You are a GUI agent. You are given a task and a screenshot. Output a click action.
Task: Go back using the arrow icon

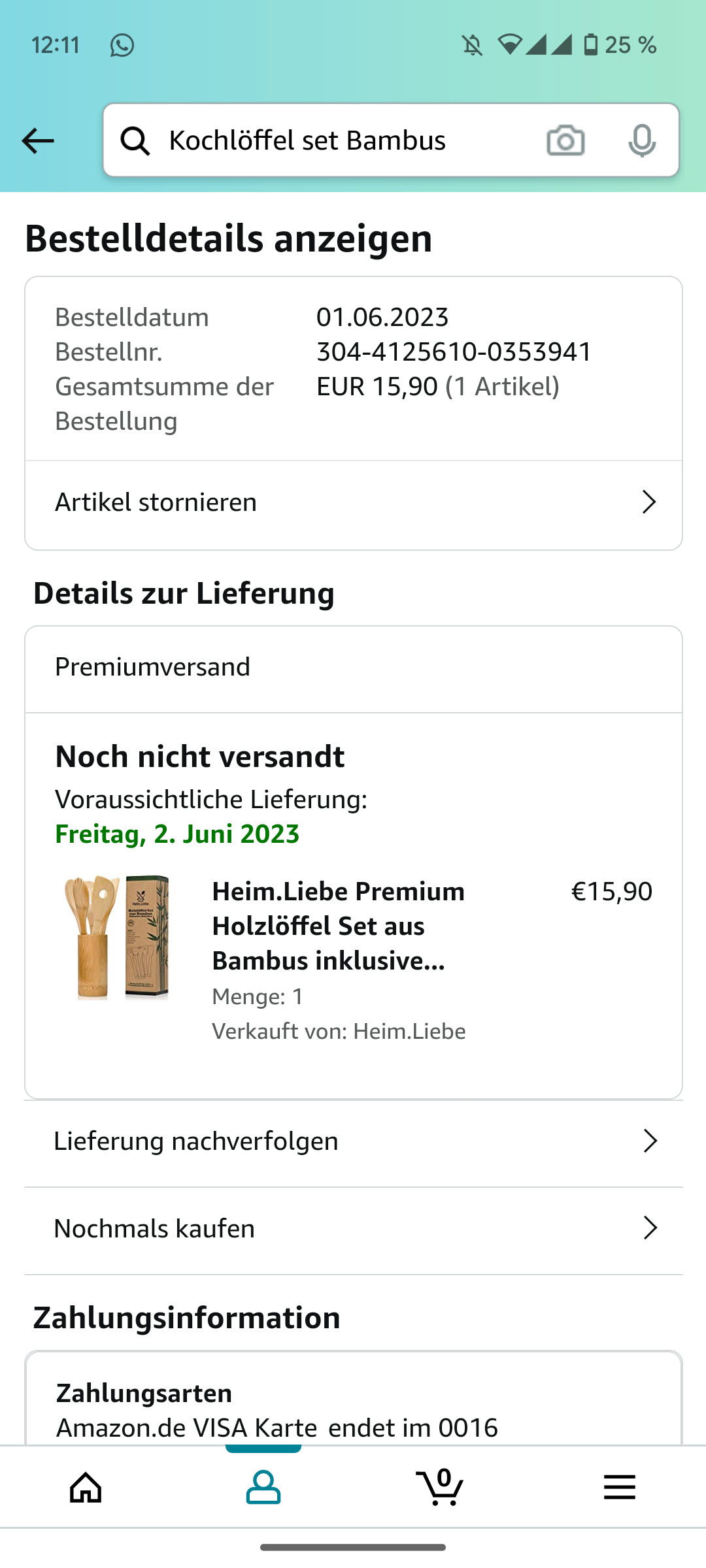tap(38, 140)
